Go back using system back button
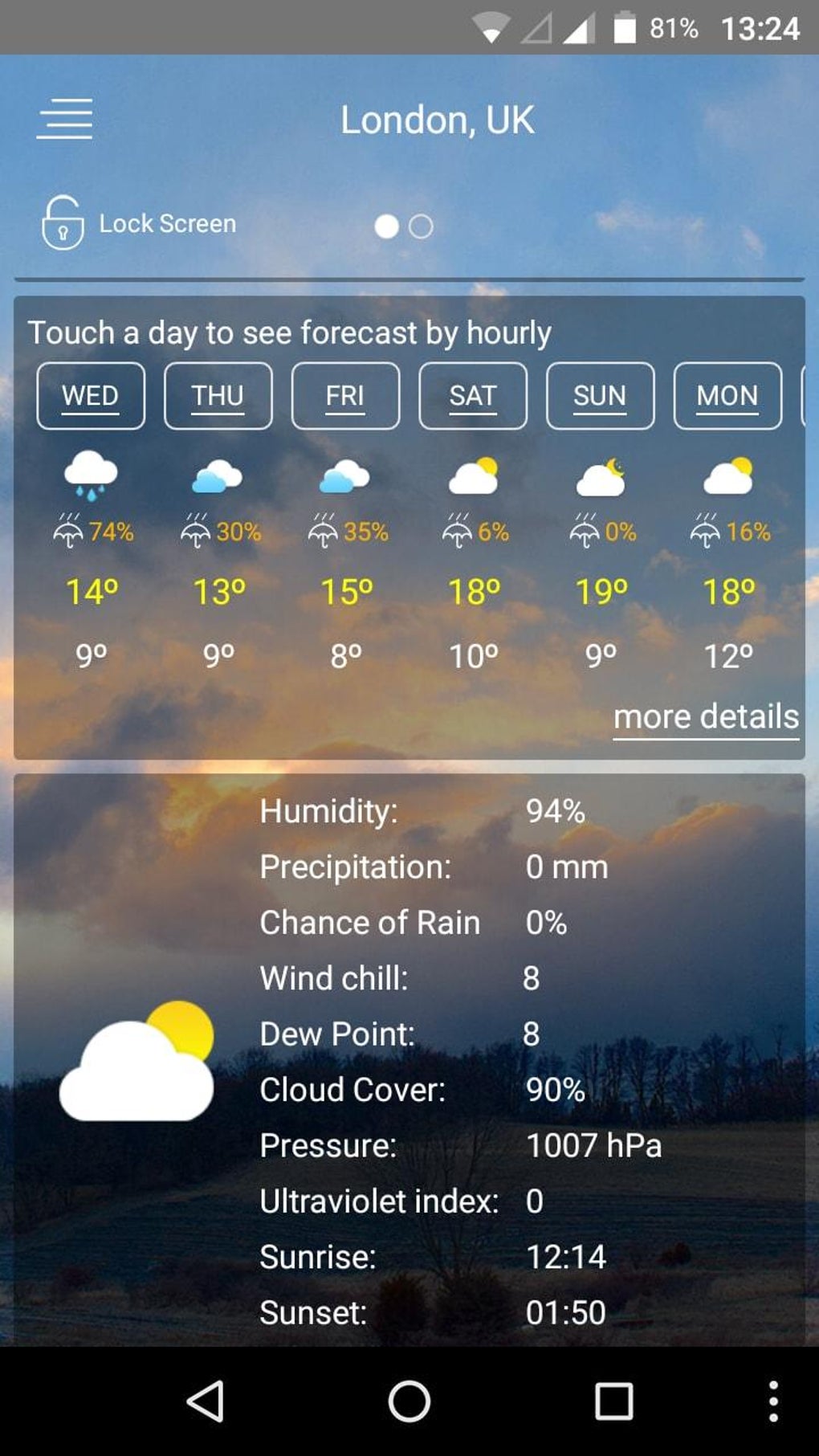 (x=206, y=1401)
